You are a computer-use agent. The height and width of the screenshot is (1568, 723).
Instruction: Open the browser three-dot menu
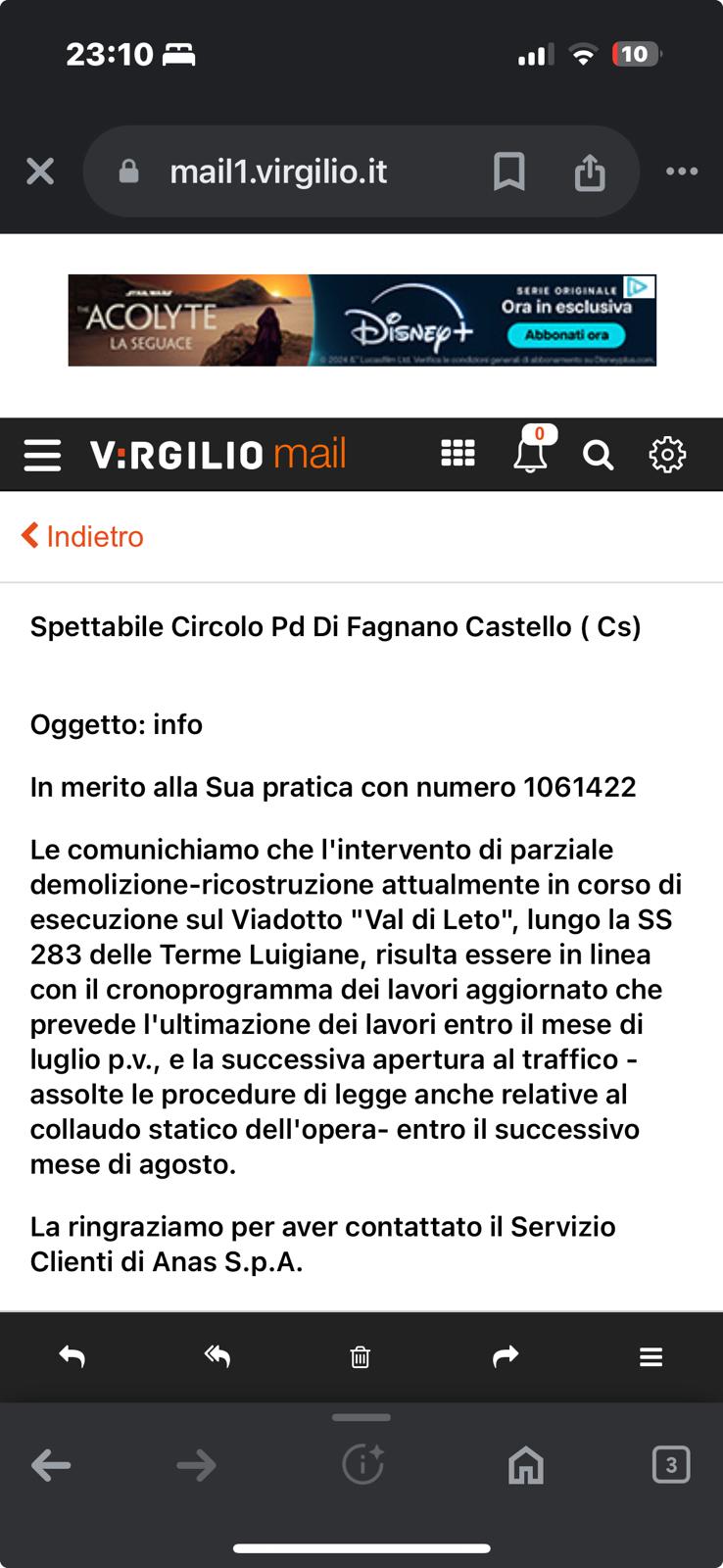[x=682, y=171]
